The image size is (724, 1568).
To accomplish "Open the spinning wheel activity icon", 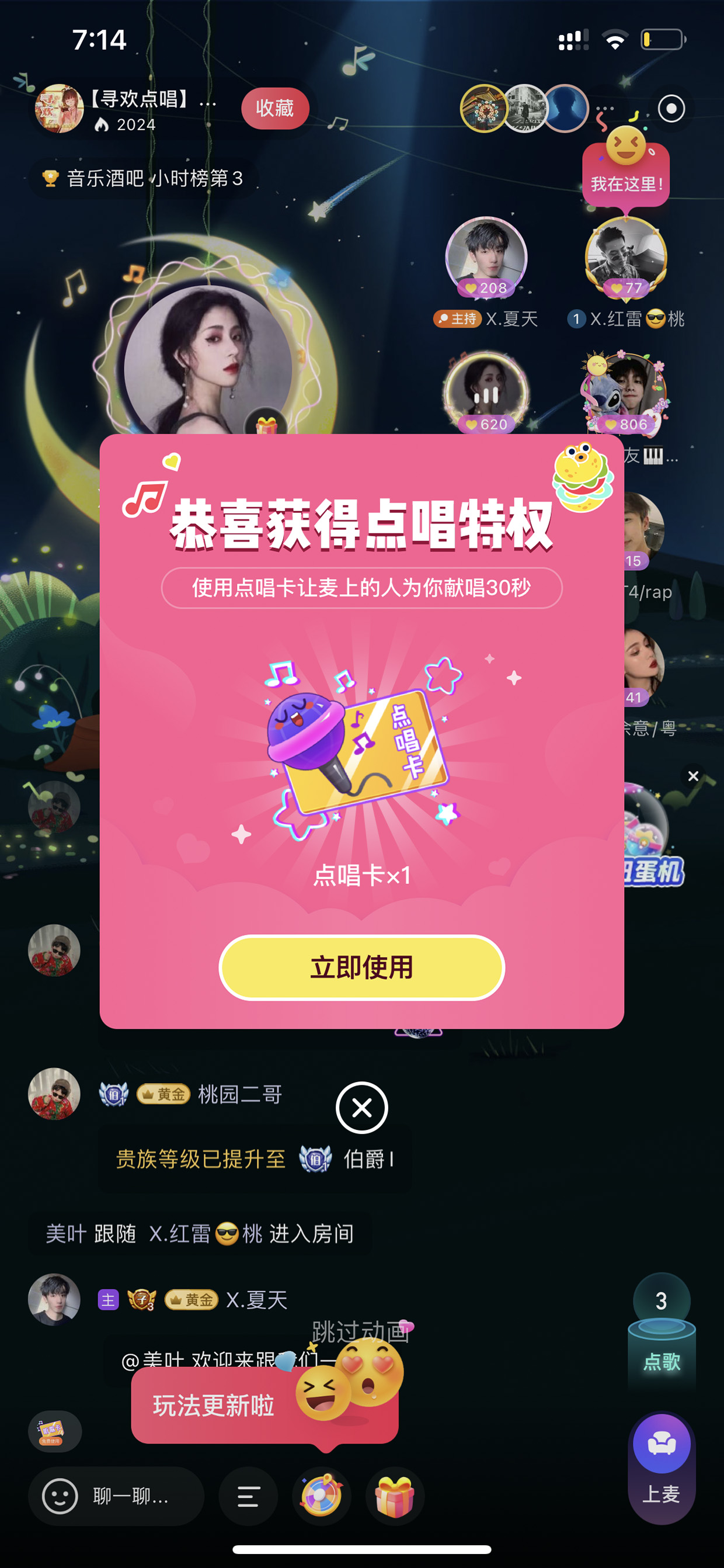I will (x=321, y=1496).
